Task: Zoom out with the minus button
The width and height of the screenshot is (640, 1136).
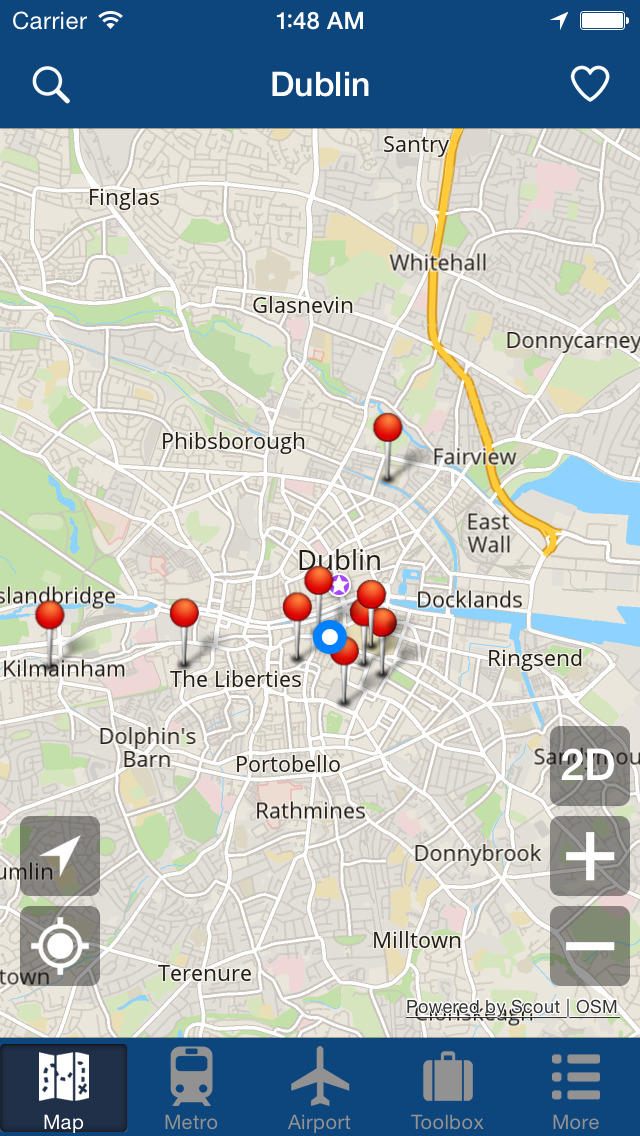Action: click(589, 946)
